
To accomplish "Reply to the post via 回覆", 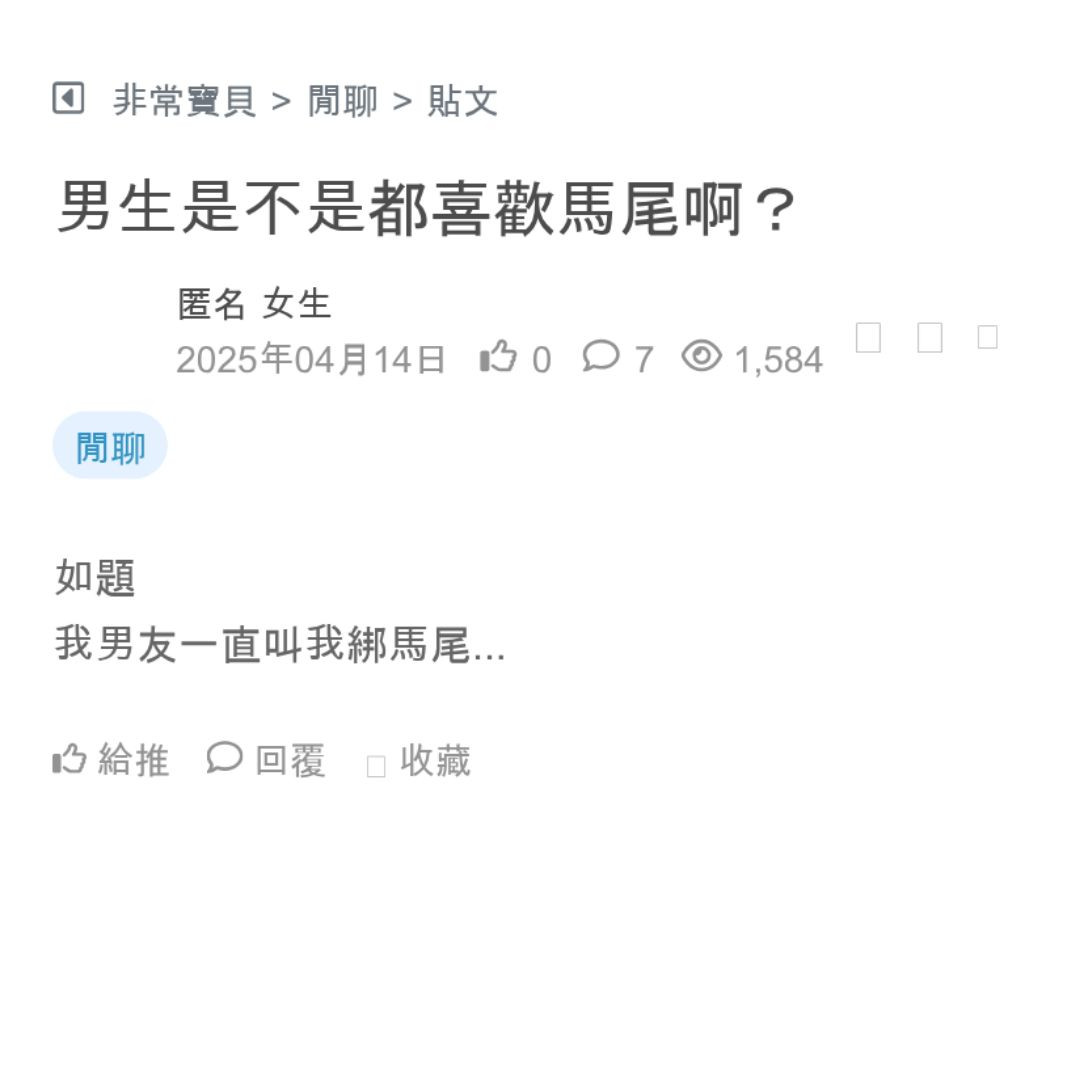I will click(x=267, y=761).
